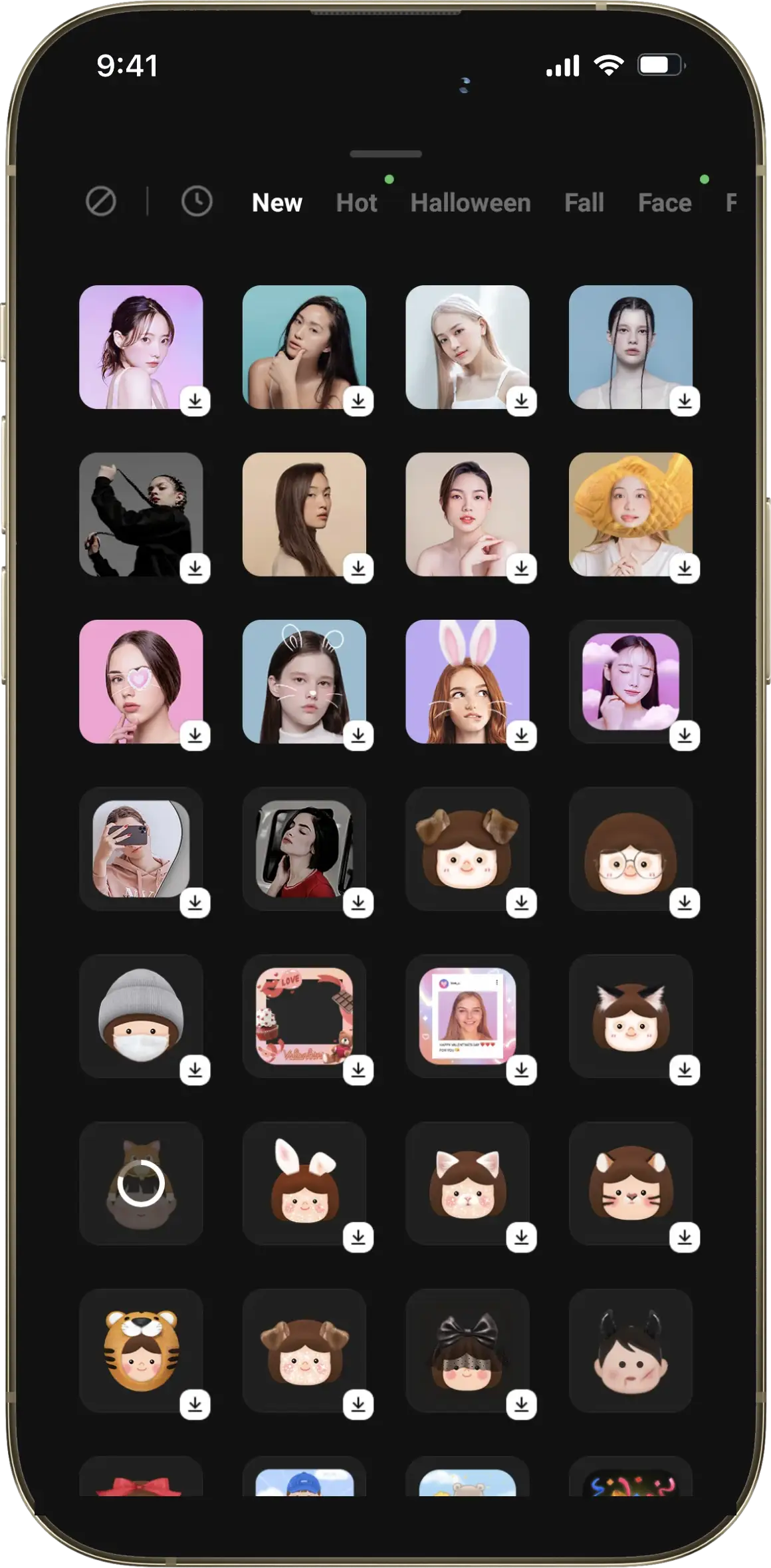Image resolution: width=771 pixels, height=1568 pixels.
Task: Open recently used filters clock icon
Action: 197,201
